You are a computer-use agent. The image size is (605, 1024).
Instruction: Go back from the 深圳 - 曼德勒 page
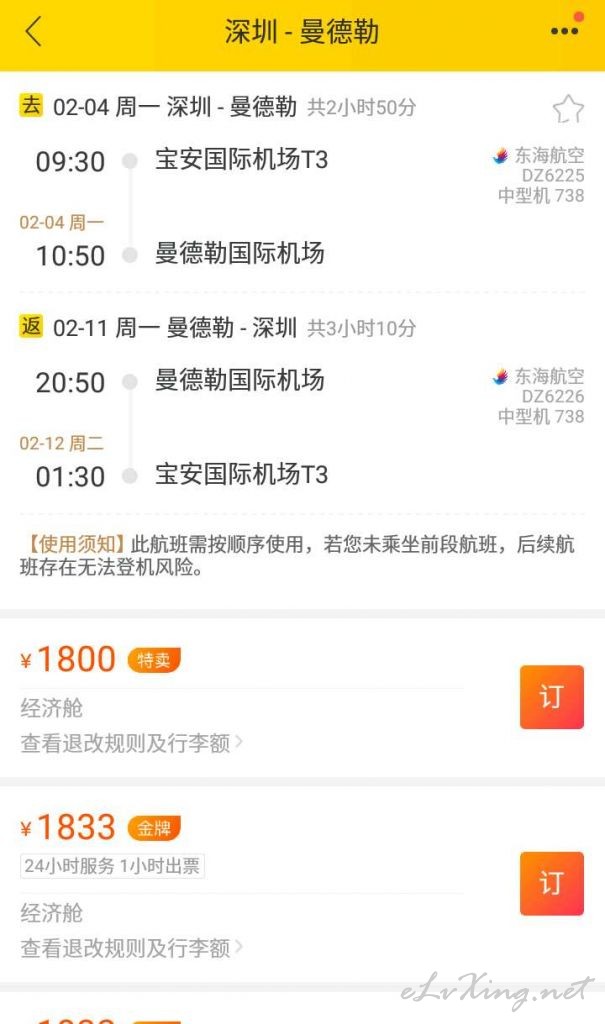pyautogui.click(x=33, y=31)
